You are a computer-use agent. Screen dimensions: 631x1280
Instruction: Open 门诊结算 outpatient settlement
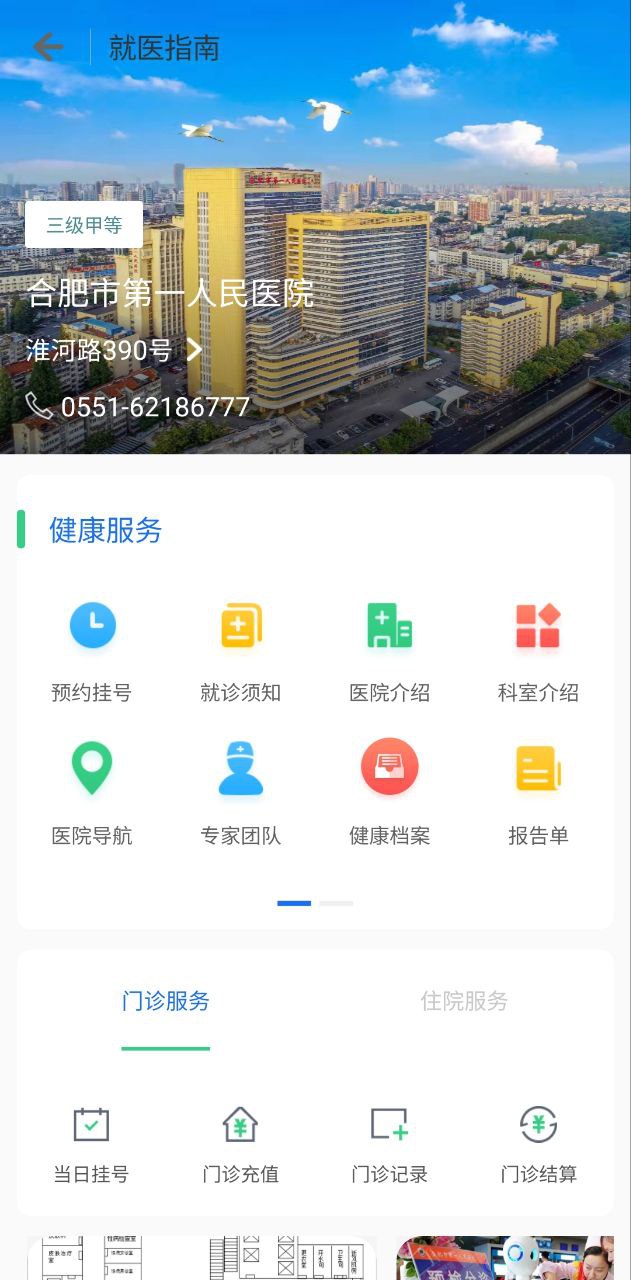coord(538,1145)
